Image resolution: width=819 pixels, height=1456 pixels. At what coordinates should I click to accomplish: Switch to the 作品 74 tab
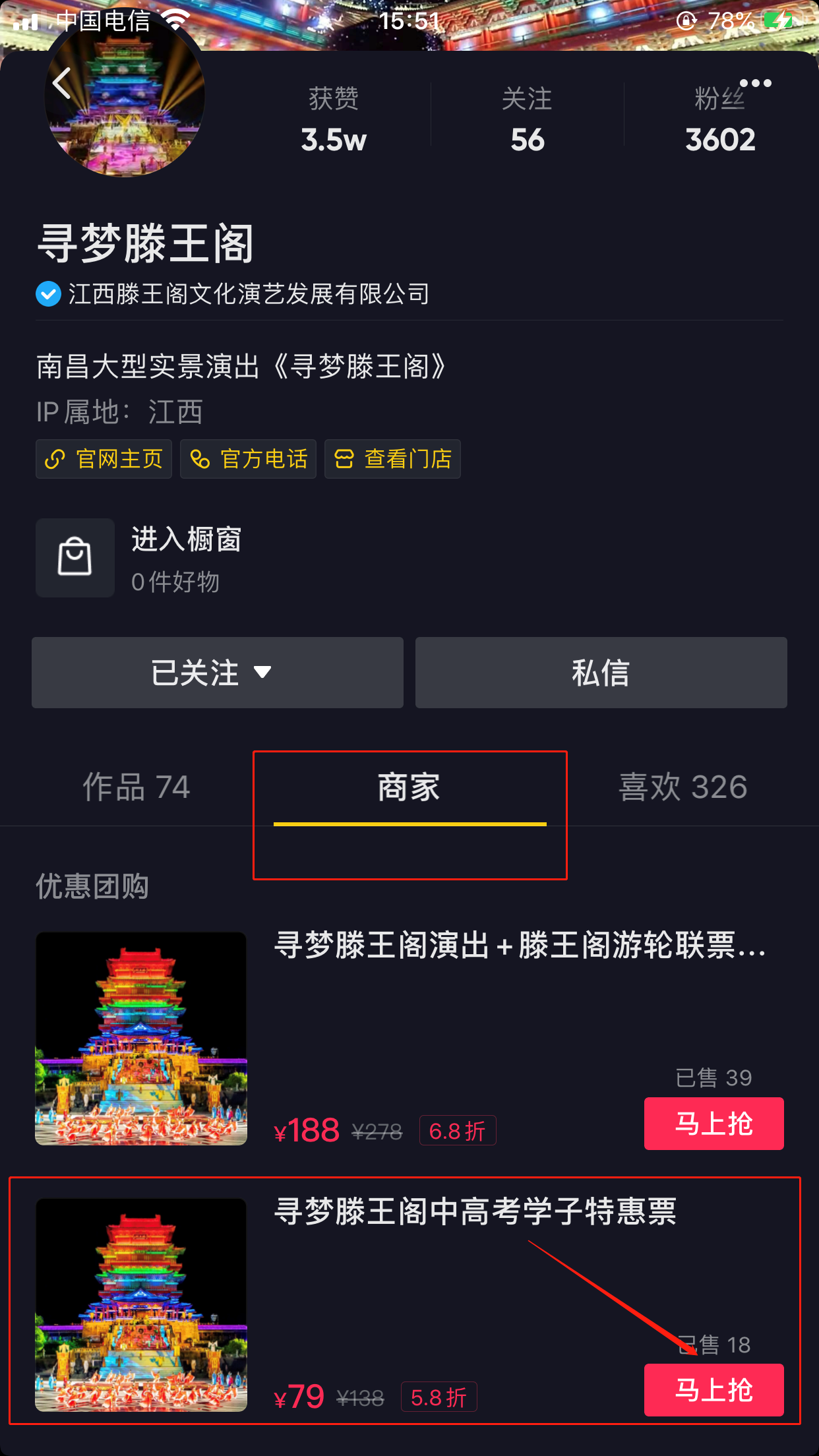click(136, 787)
